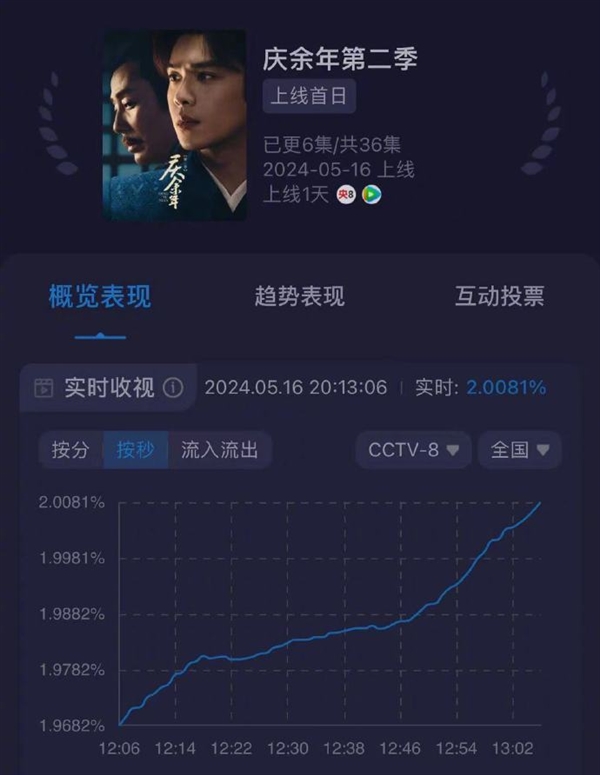Tap the info icon beside 实时收视
This screenshot has width=600, height=775.
pyautogui.click(x=173, y=388)
